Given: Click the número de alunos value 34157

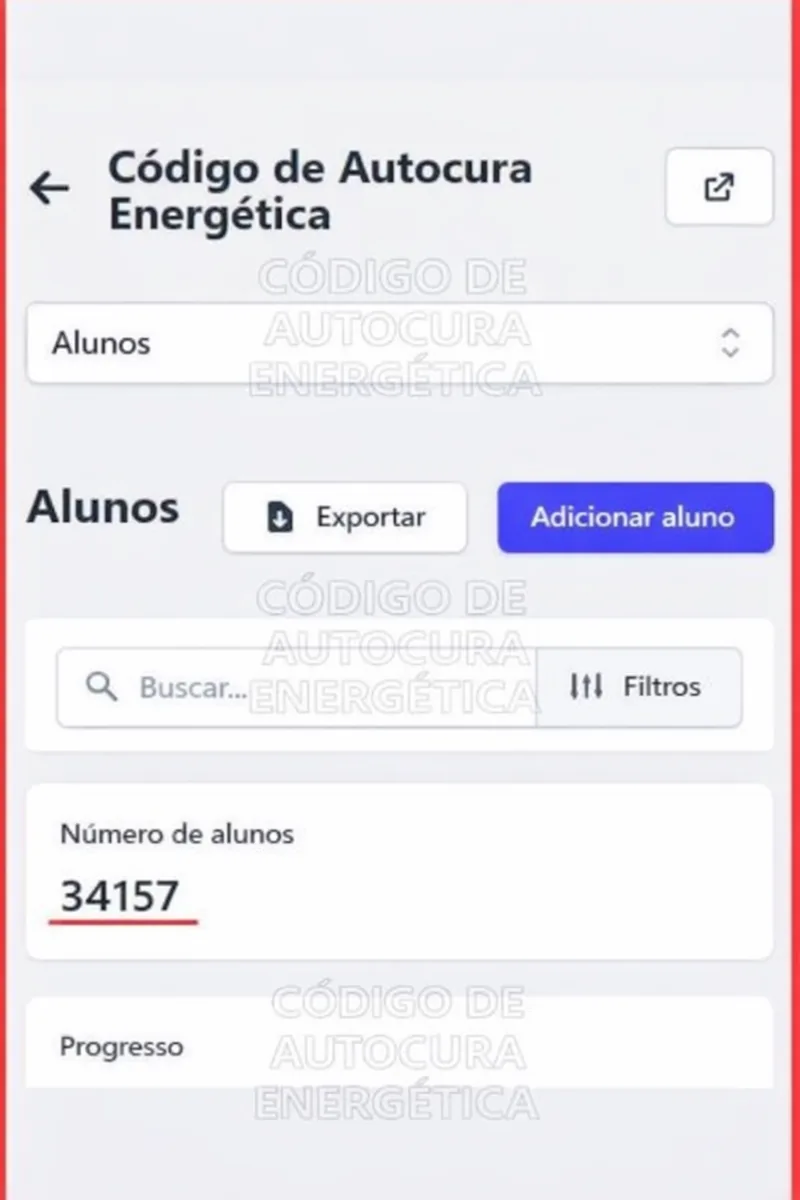Looking at the screenshot, I should tap(121, 895).
